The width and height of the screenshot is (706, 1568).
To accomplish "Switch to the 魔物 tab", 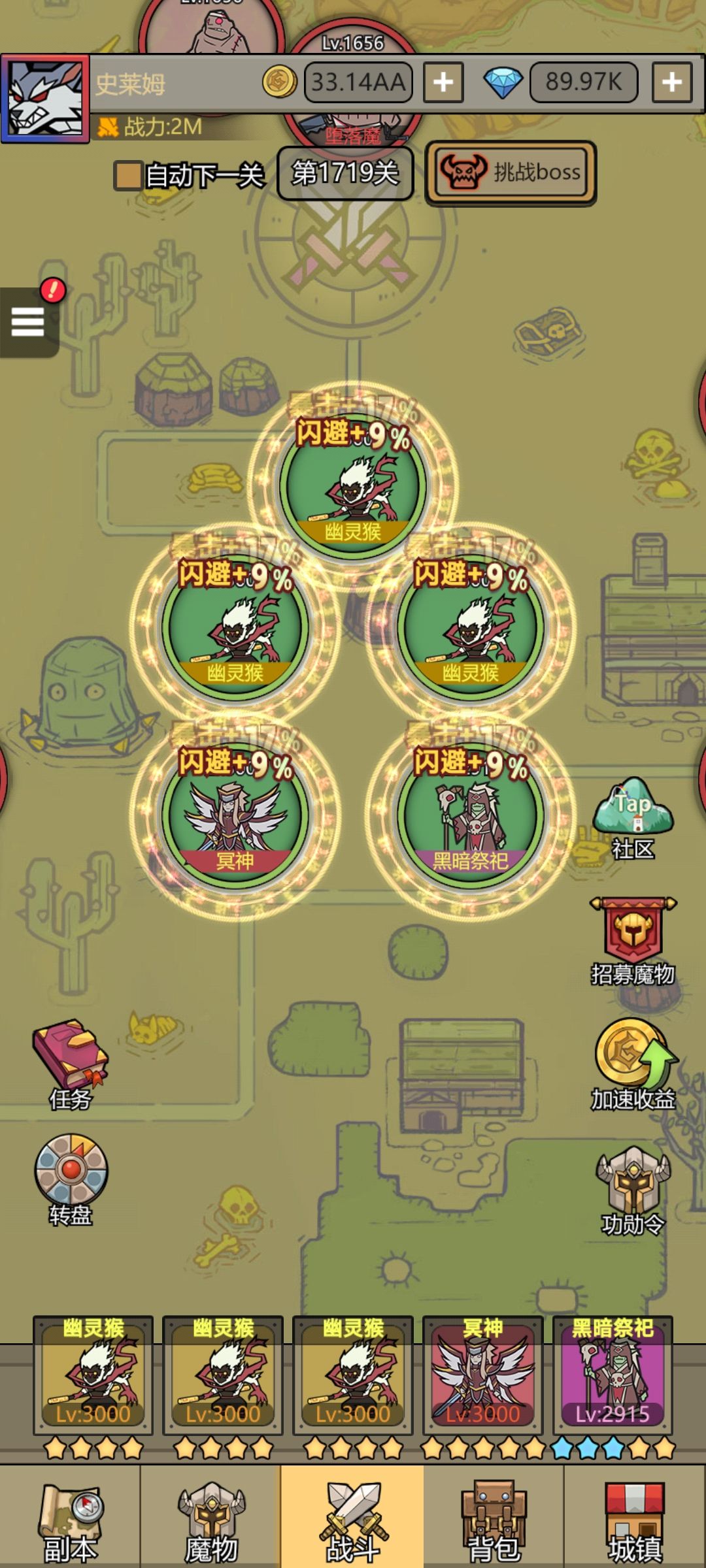I will [x=210, y=1516].
